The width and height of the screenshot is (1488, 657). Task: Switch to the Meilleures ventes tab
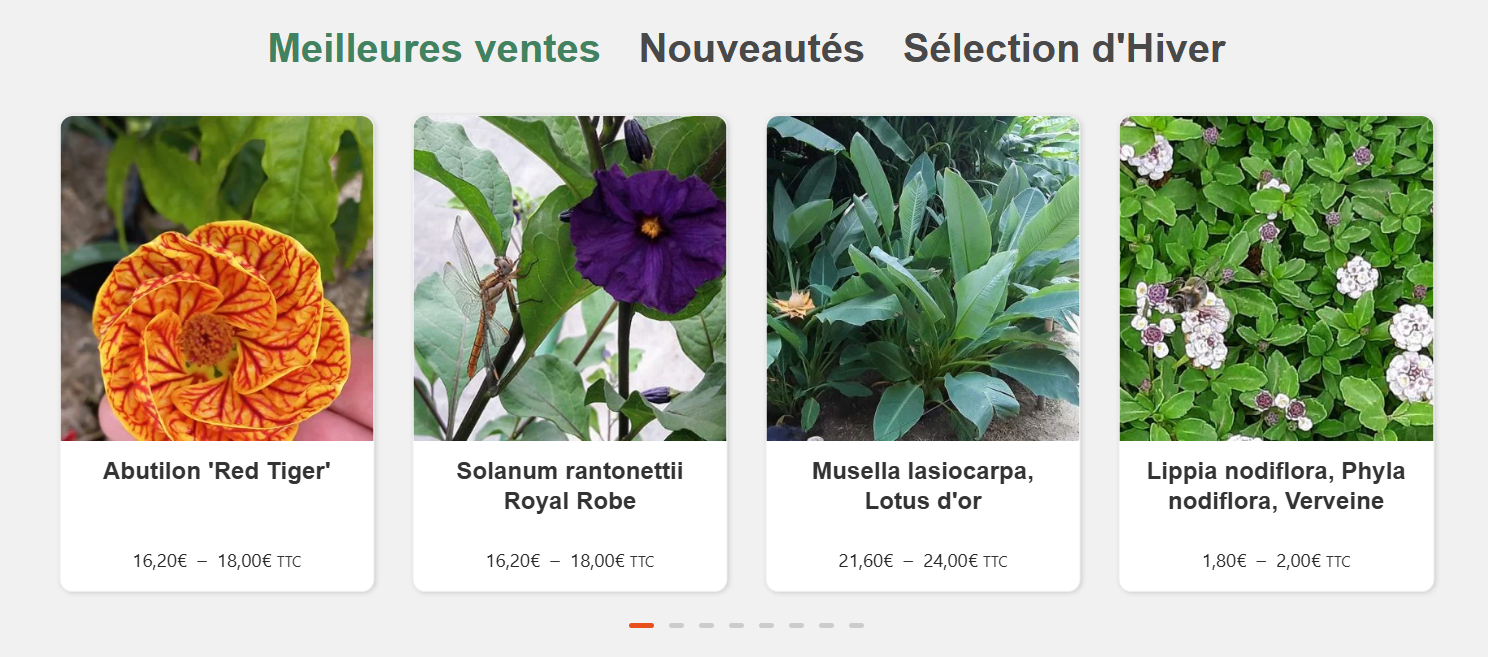[x=434, y=48]
